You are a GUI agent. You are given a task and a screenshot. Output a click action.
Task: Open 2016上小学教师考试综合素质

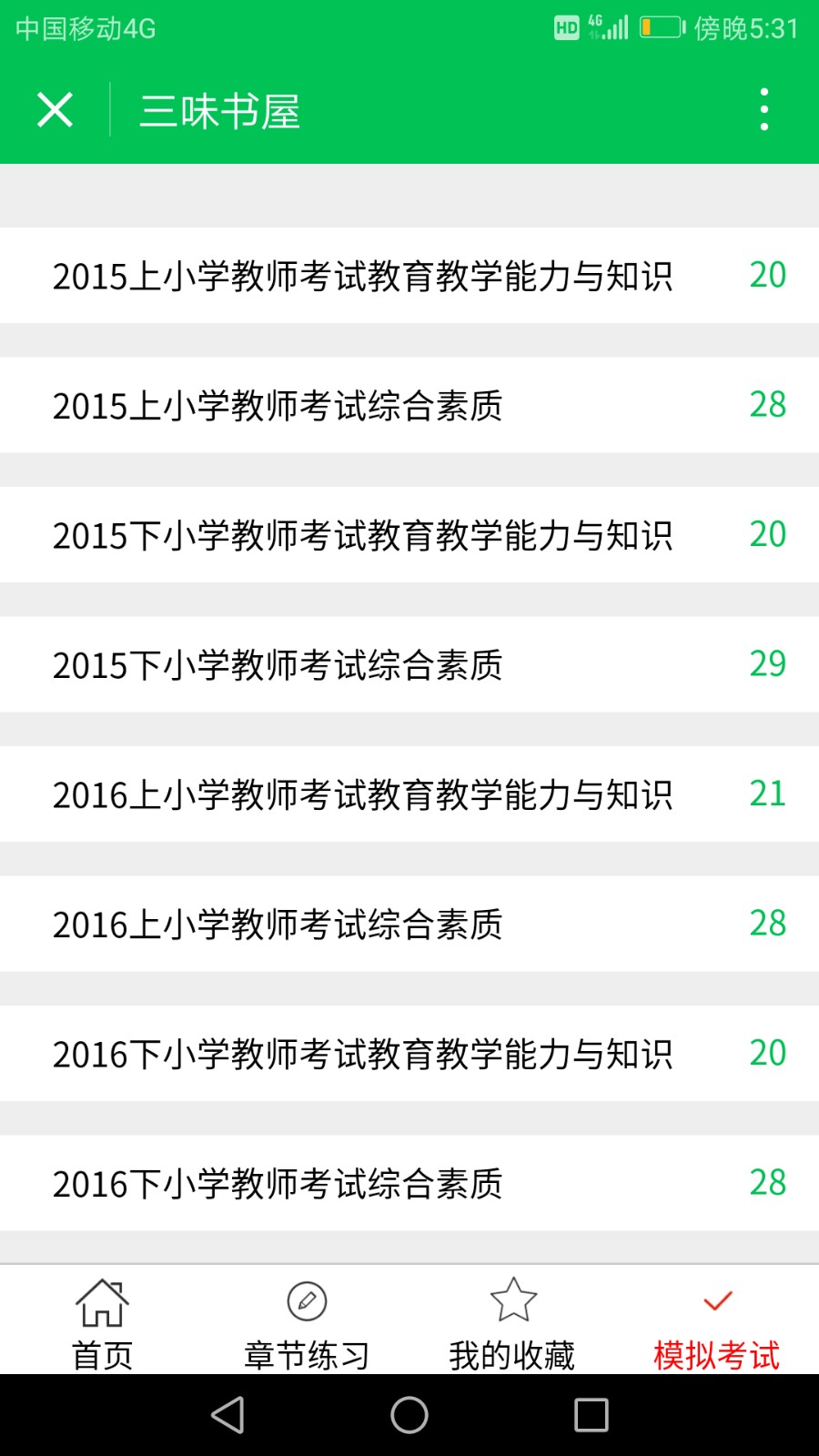point(409,924)
